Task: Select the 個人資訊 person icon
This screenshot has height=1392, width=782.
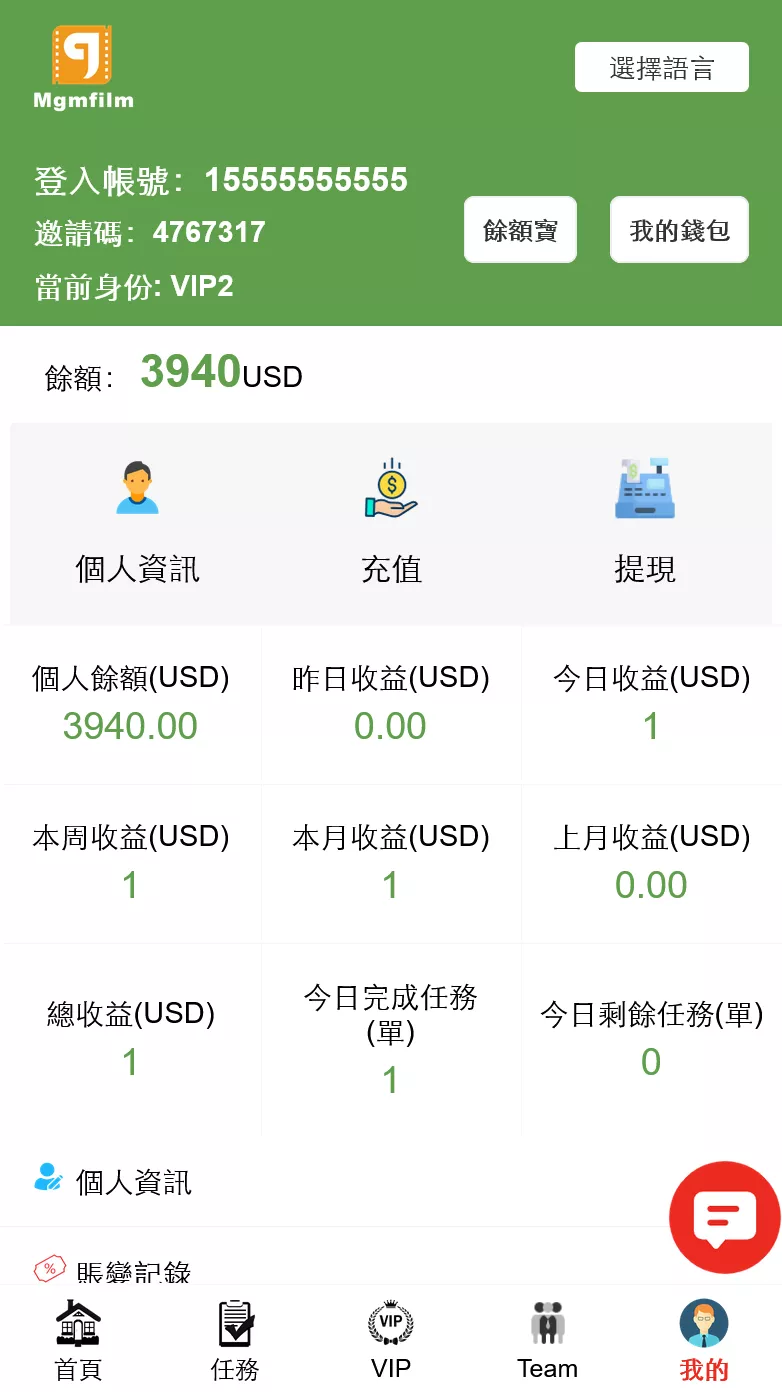Action: click(x=137, y=488)
